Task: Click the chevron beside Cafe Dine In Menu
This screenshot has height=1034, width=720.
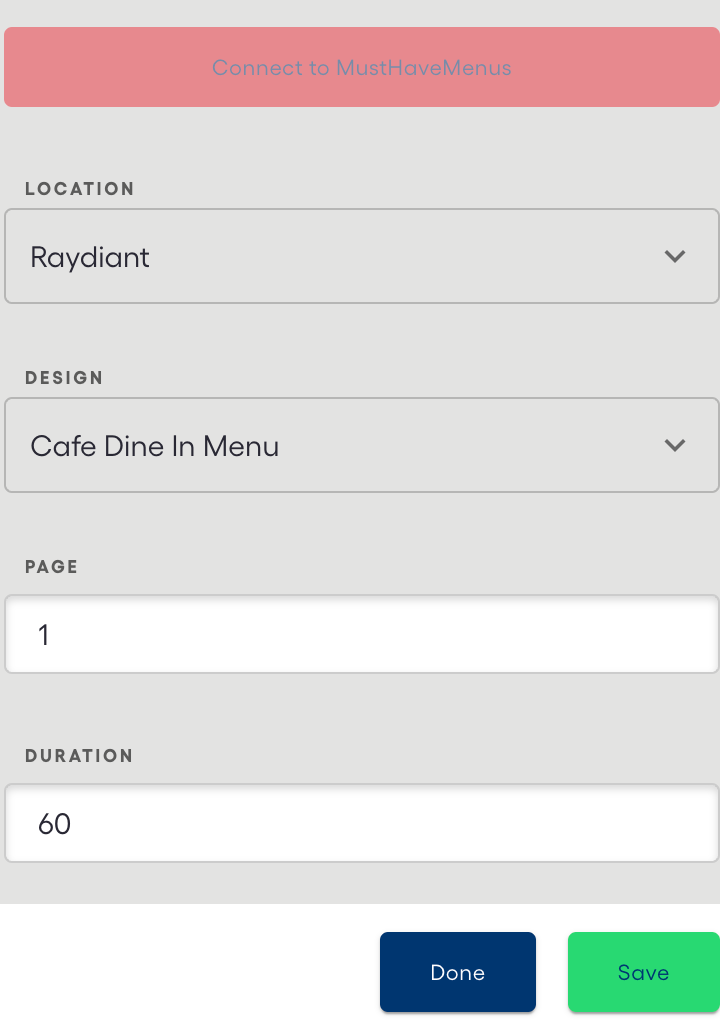Action: coord(675,445)
